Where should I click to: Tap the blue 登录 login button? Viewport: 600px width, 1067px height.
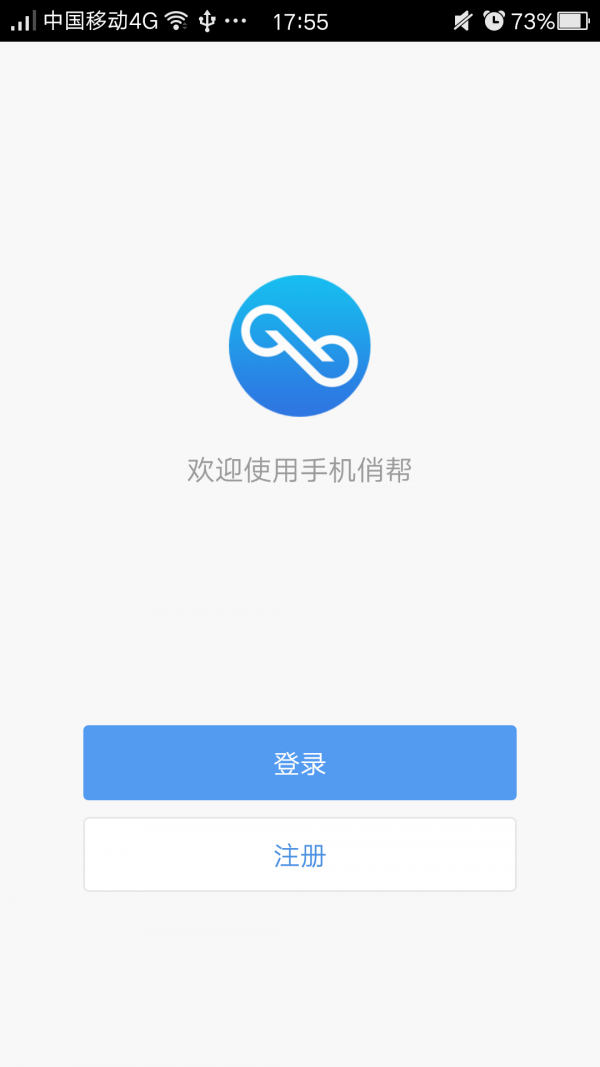(x=300, y=763)
